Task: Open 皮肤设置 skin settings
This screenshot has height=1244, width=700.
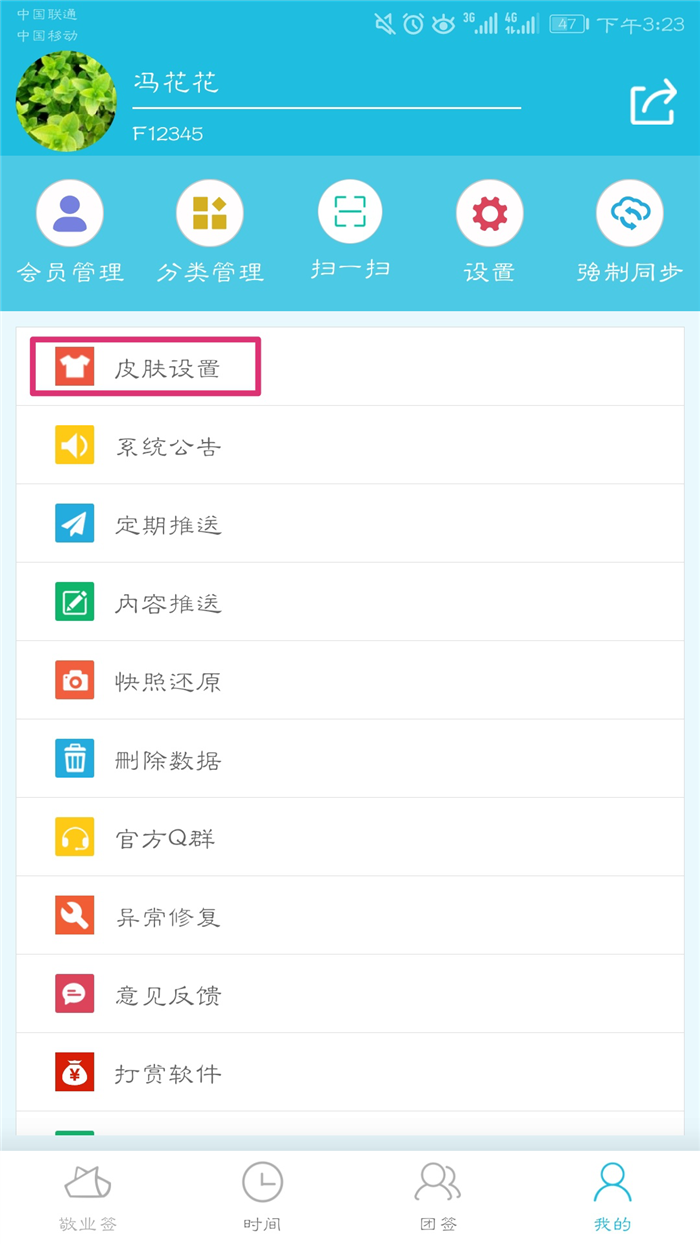Action: (350, 367)
